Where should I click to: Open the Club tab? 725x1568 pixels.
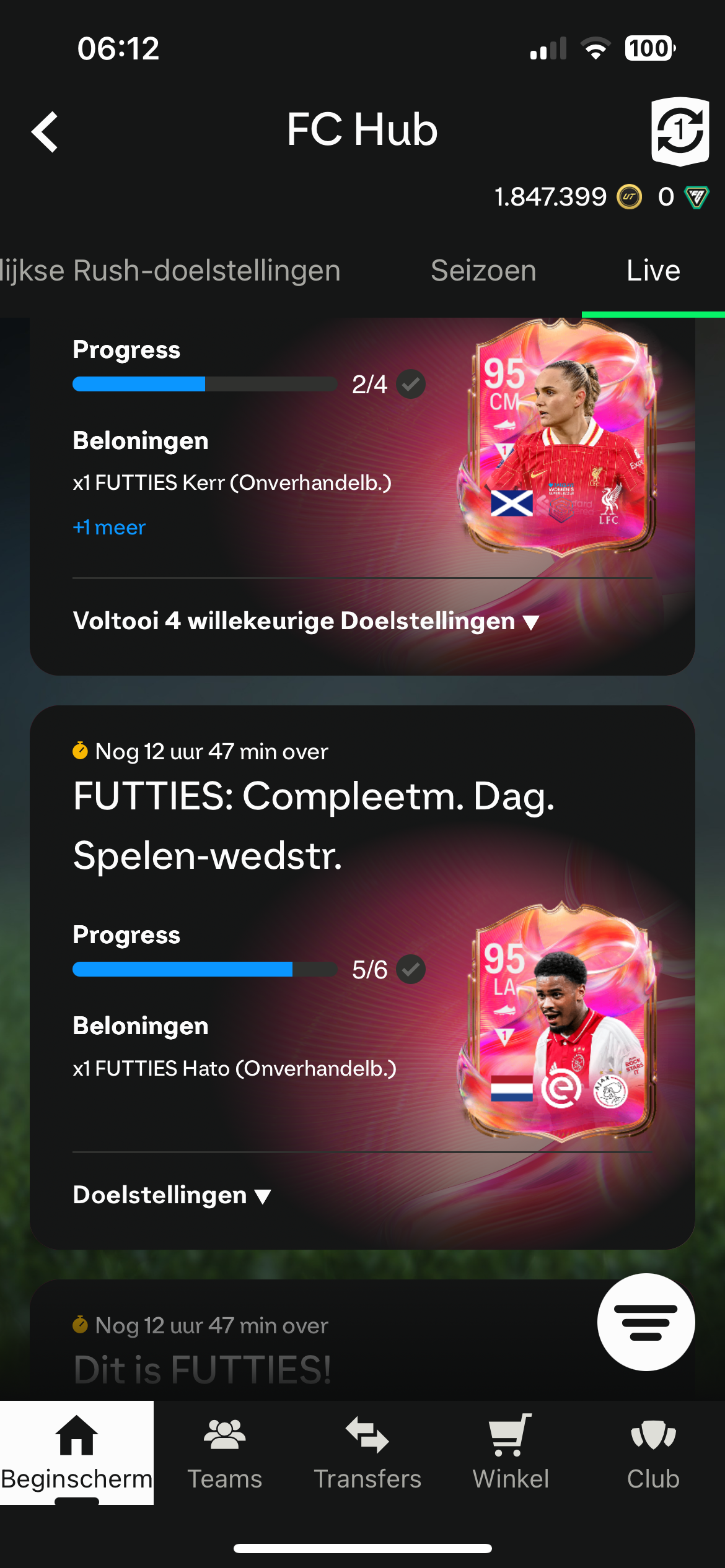[x=653, y=1452]
